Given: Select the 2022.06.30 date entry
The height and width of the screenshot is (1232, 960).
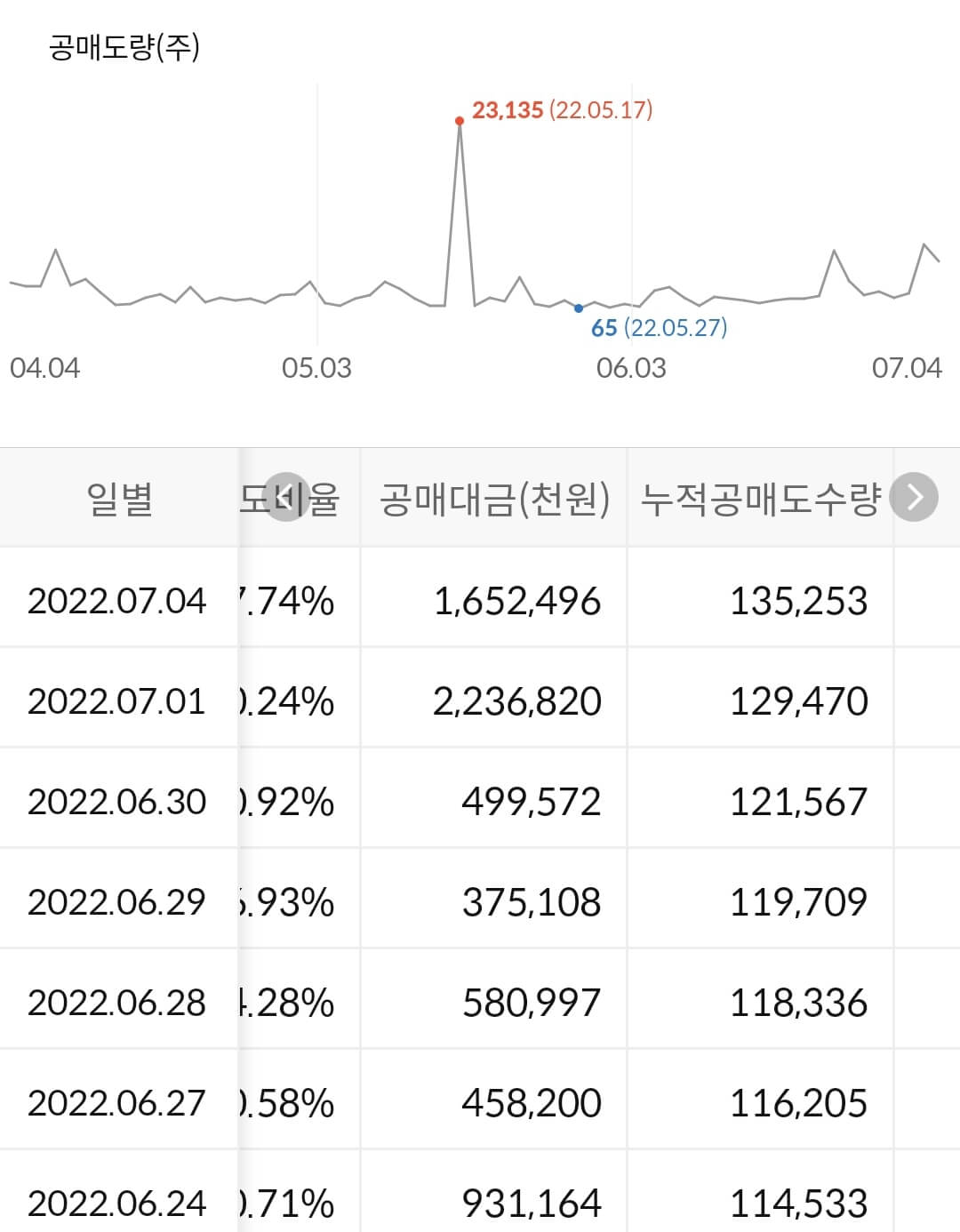Looking at the screenshot, I should pyautogui.click(x=116, y=801).
